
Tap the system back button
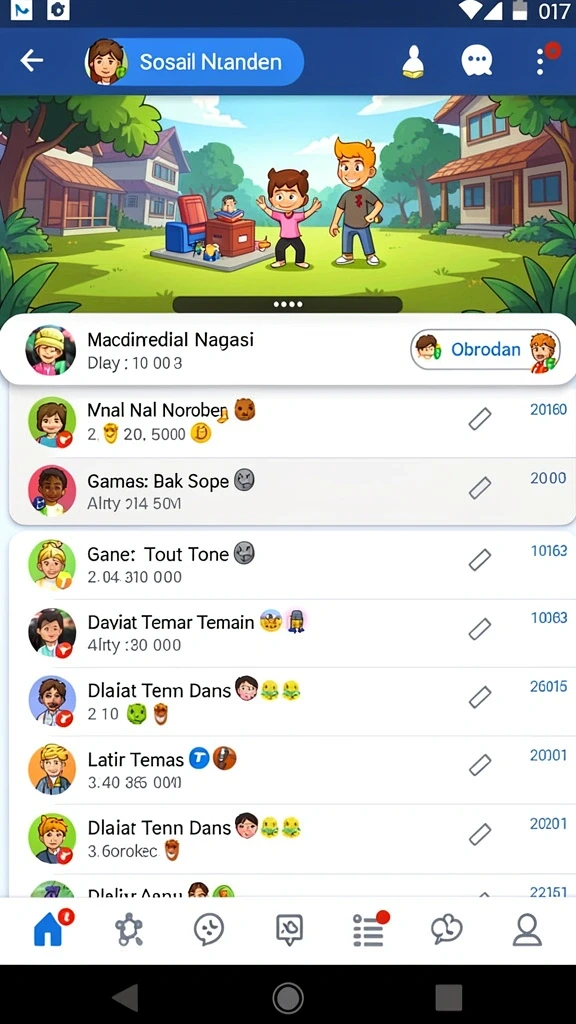tap(125, 997)
